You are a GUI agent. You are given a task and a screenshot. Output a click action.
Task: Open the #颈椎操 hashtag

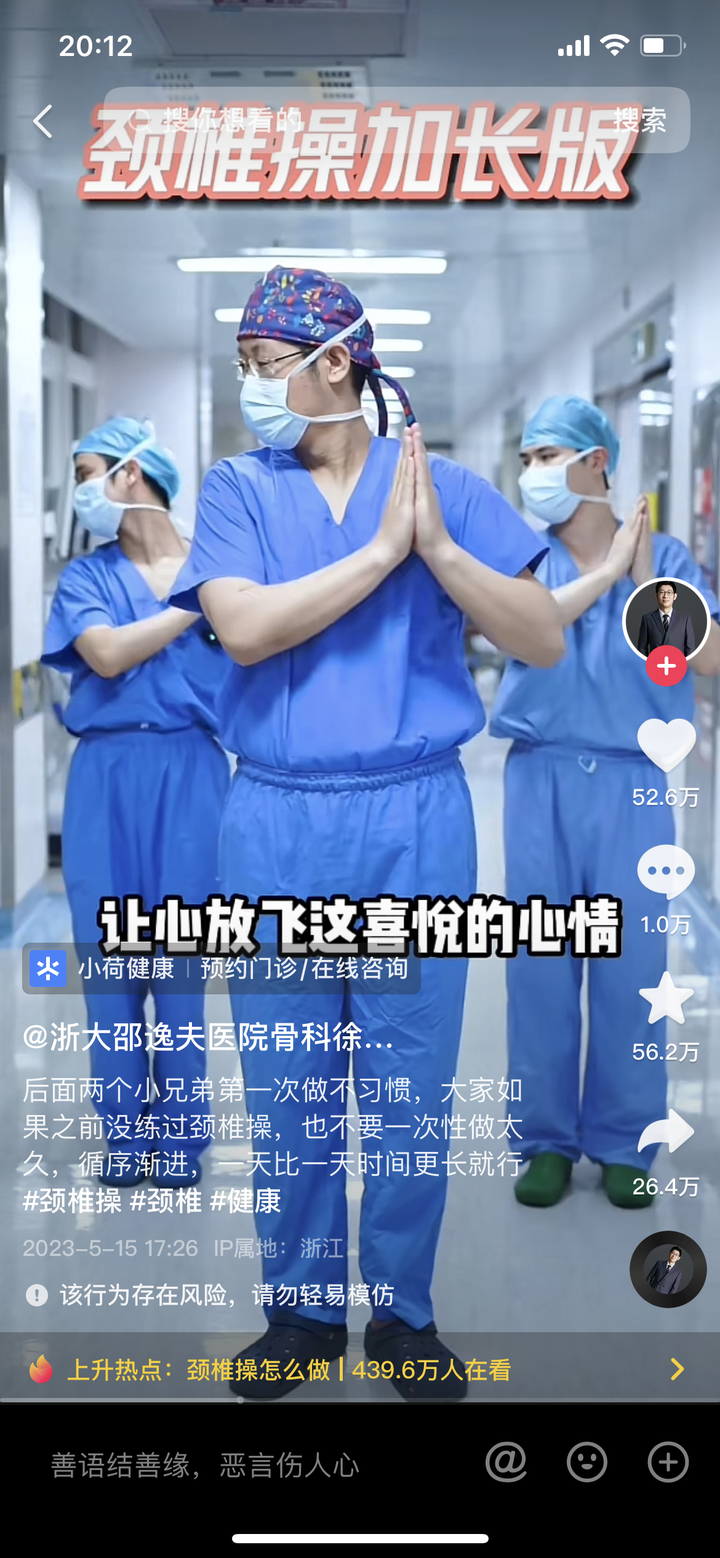pyautogui.click(x=72, y=1200)
